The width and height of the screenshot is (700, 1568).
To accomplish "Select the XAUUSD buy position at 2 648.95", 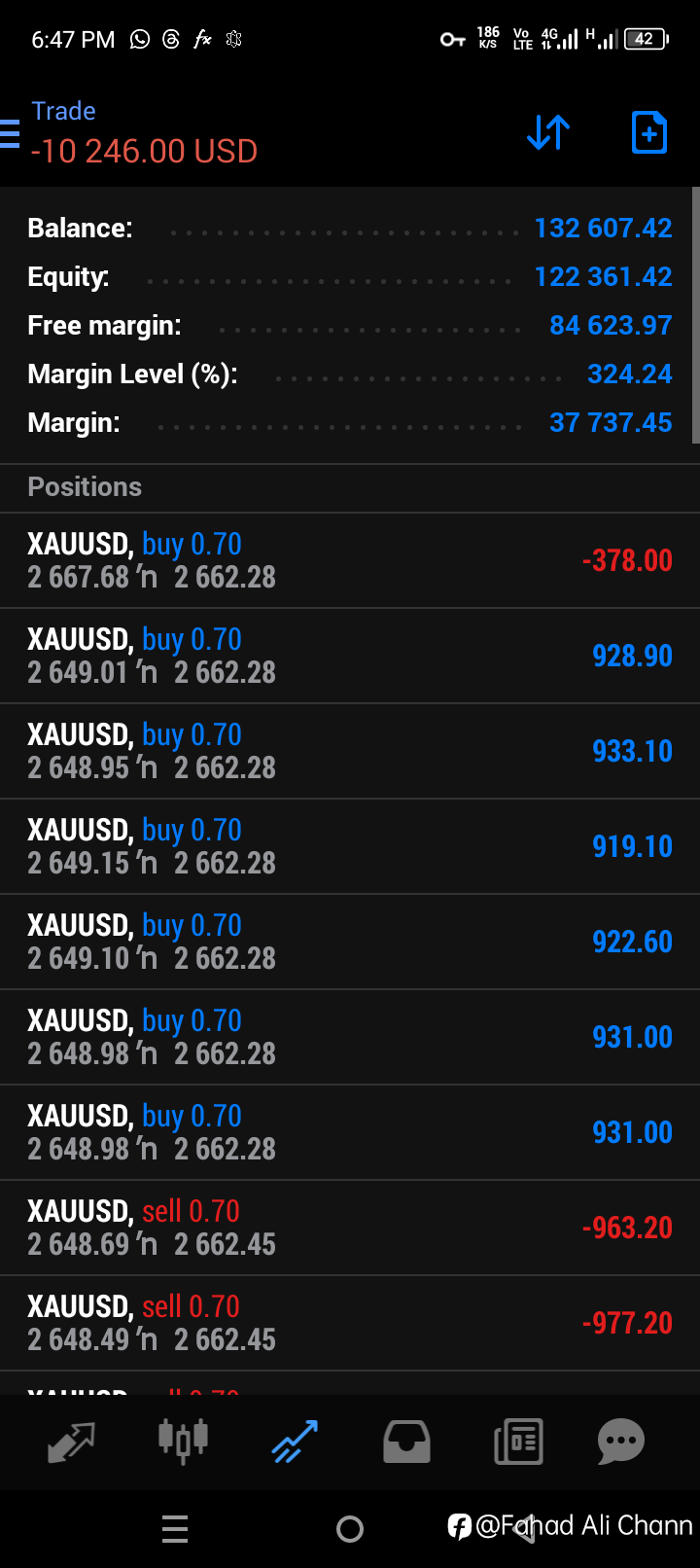I will [350, 752].
